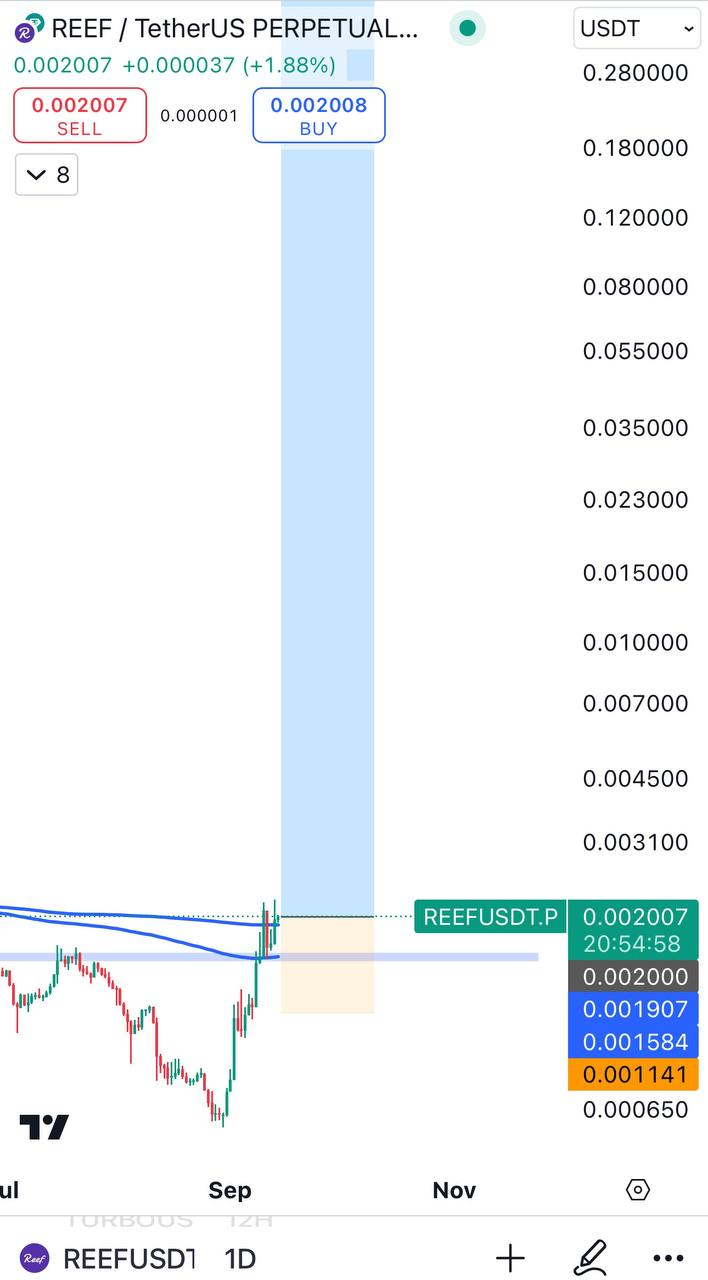
Task: Change the 1D chart interval
Action: 239,1258
